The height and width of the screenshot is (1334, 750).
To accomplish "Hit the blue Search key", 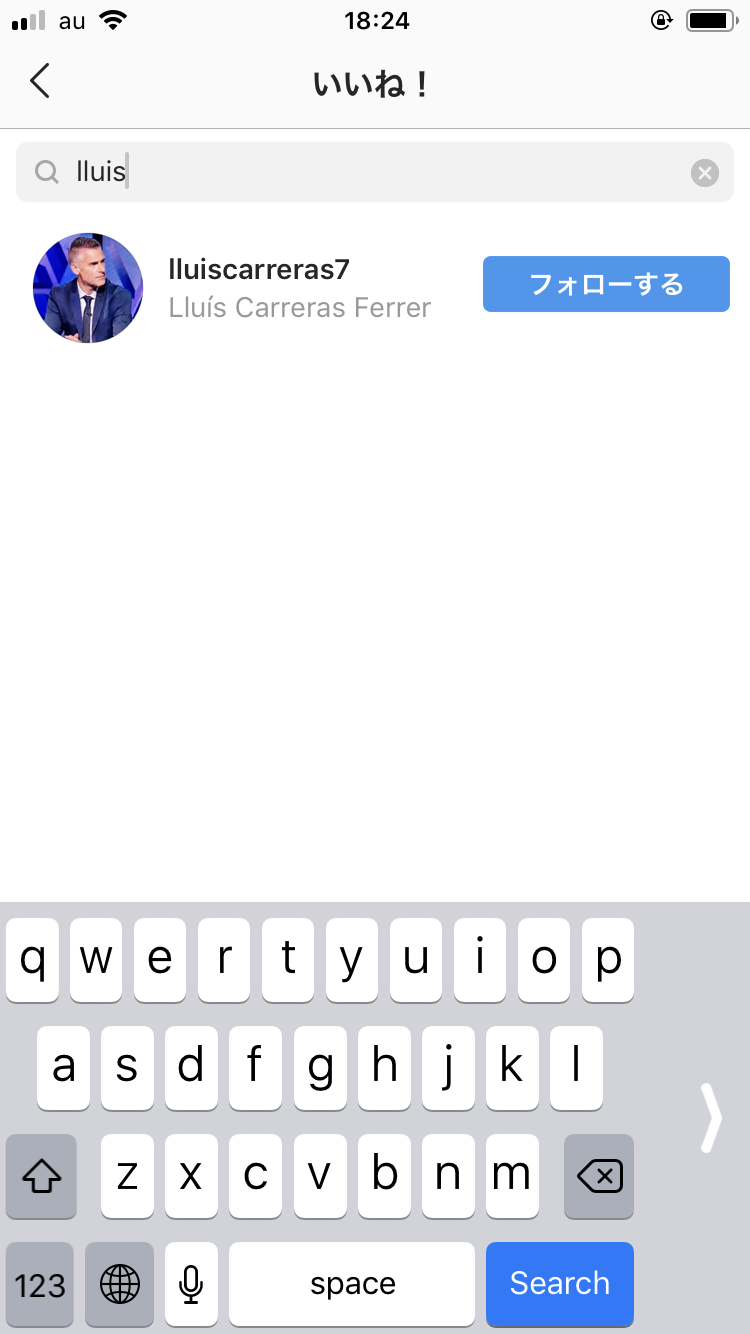I will click(559, 1283).
